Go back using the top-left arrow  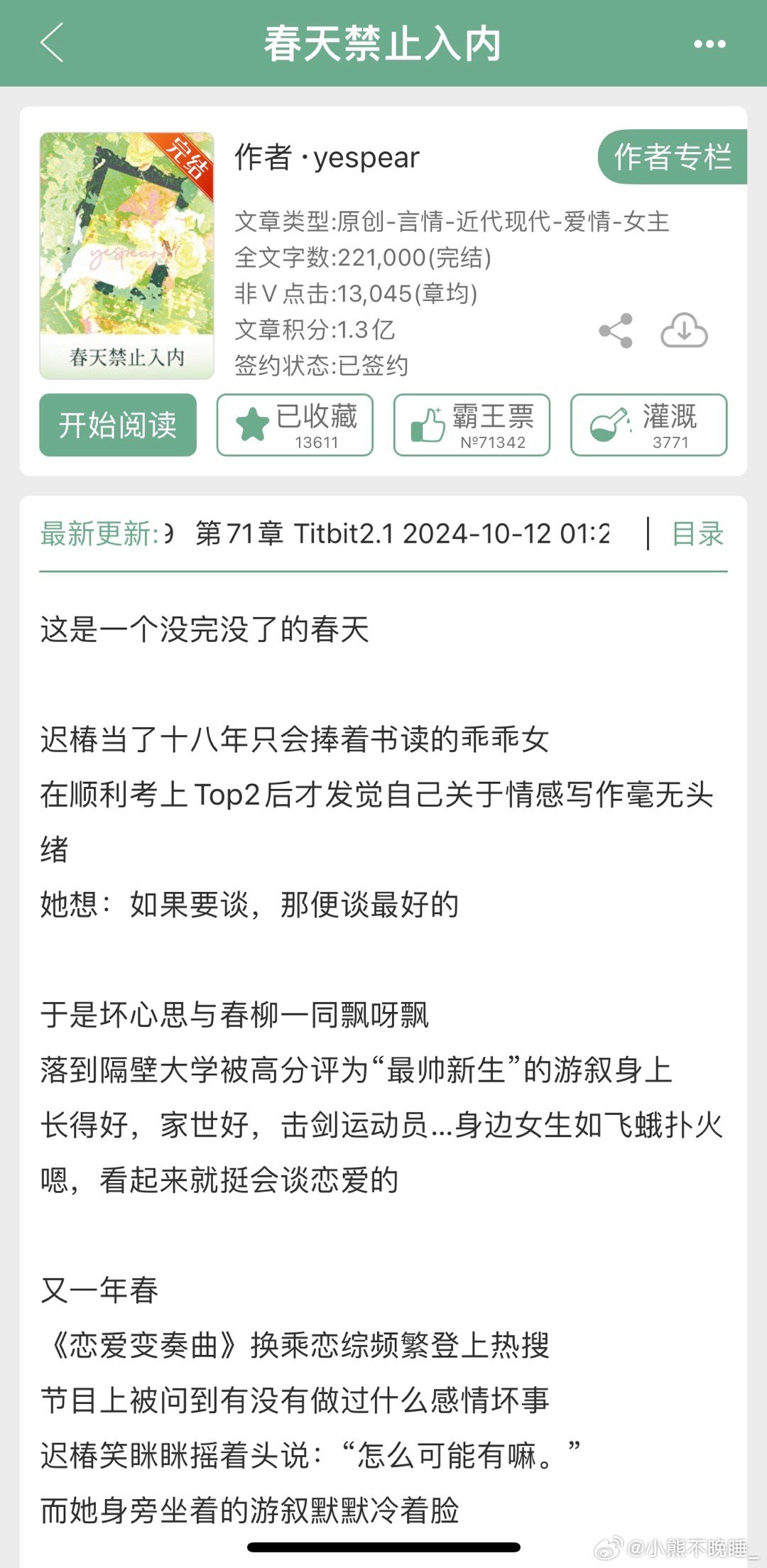click(x=53, y=43)
